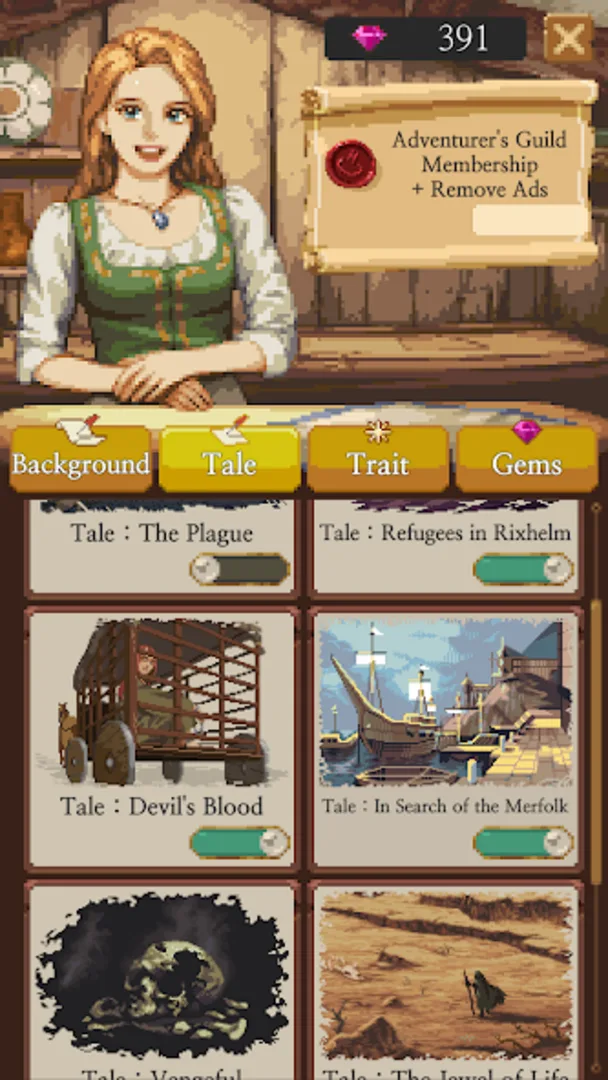Select the Tale tab
Viewport: 608px width, 1080px height.
coord(229,464)
